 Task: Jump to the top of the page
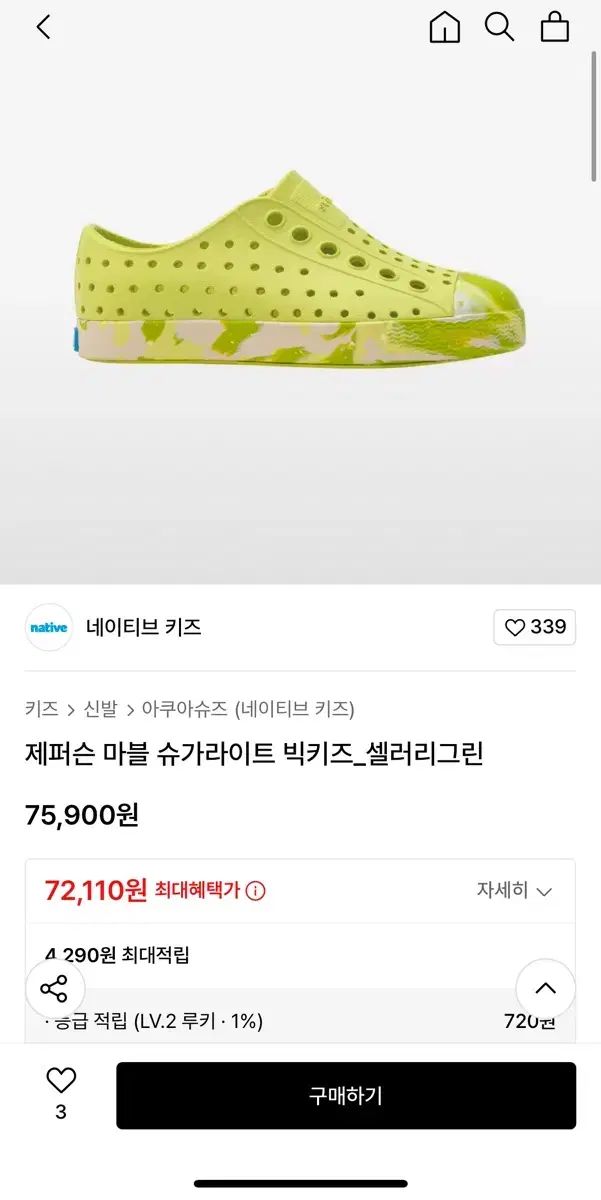545,989
